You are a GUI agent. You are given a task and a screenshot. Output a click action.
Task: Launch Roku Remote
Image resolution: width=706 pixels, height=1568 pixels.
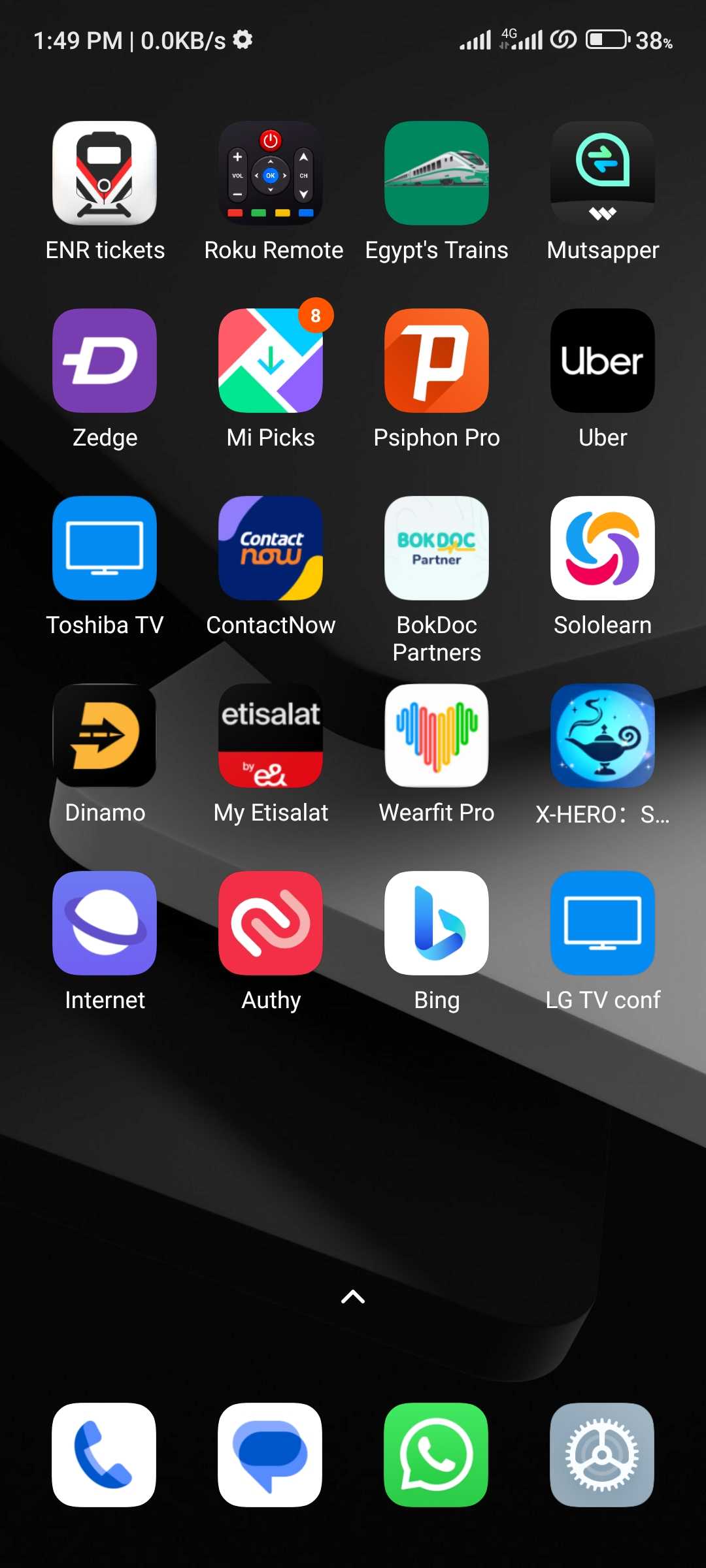pos(271,173)
